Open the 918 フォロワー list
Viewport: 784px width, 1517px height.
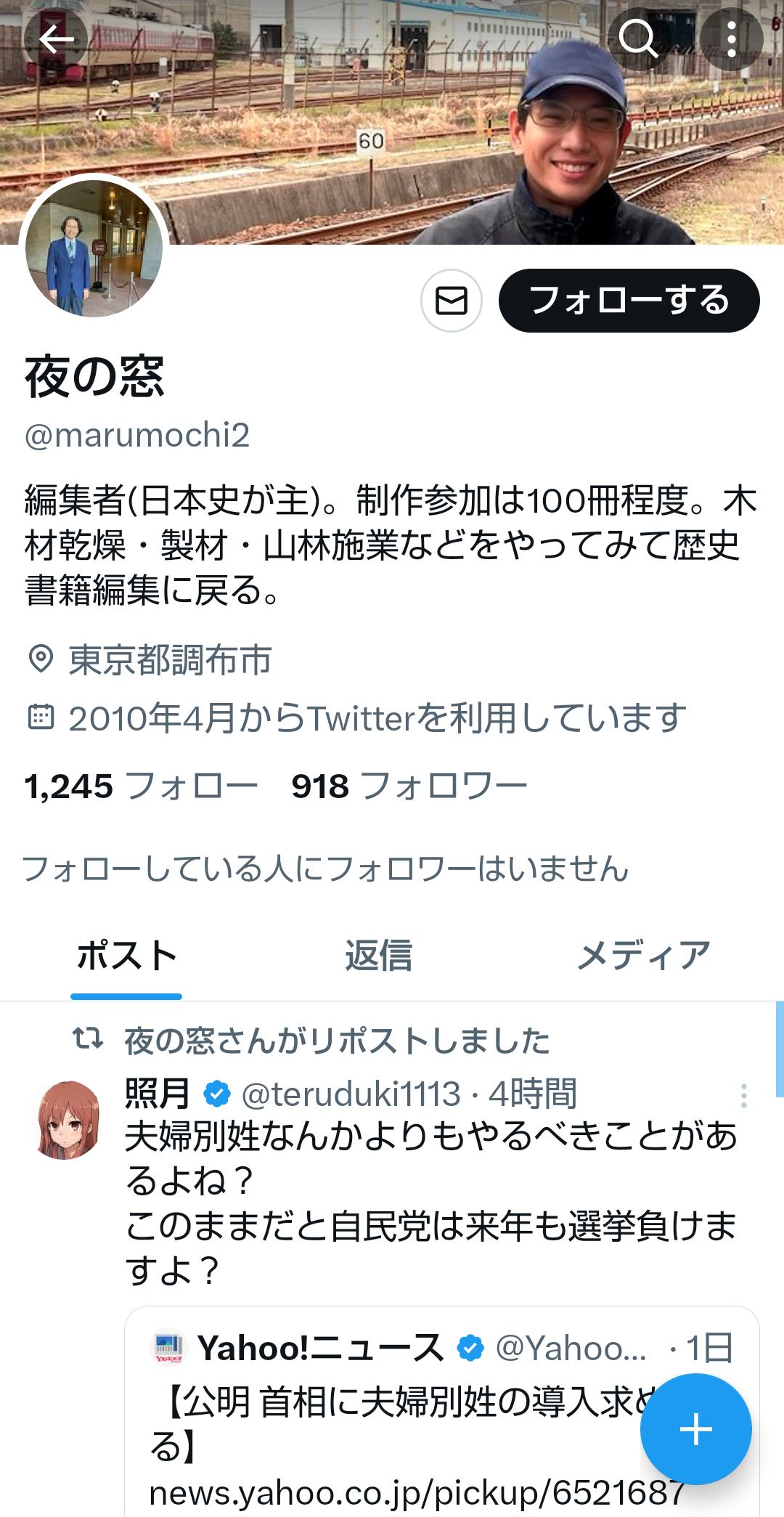409,786
